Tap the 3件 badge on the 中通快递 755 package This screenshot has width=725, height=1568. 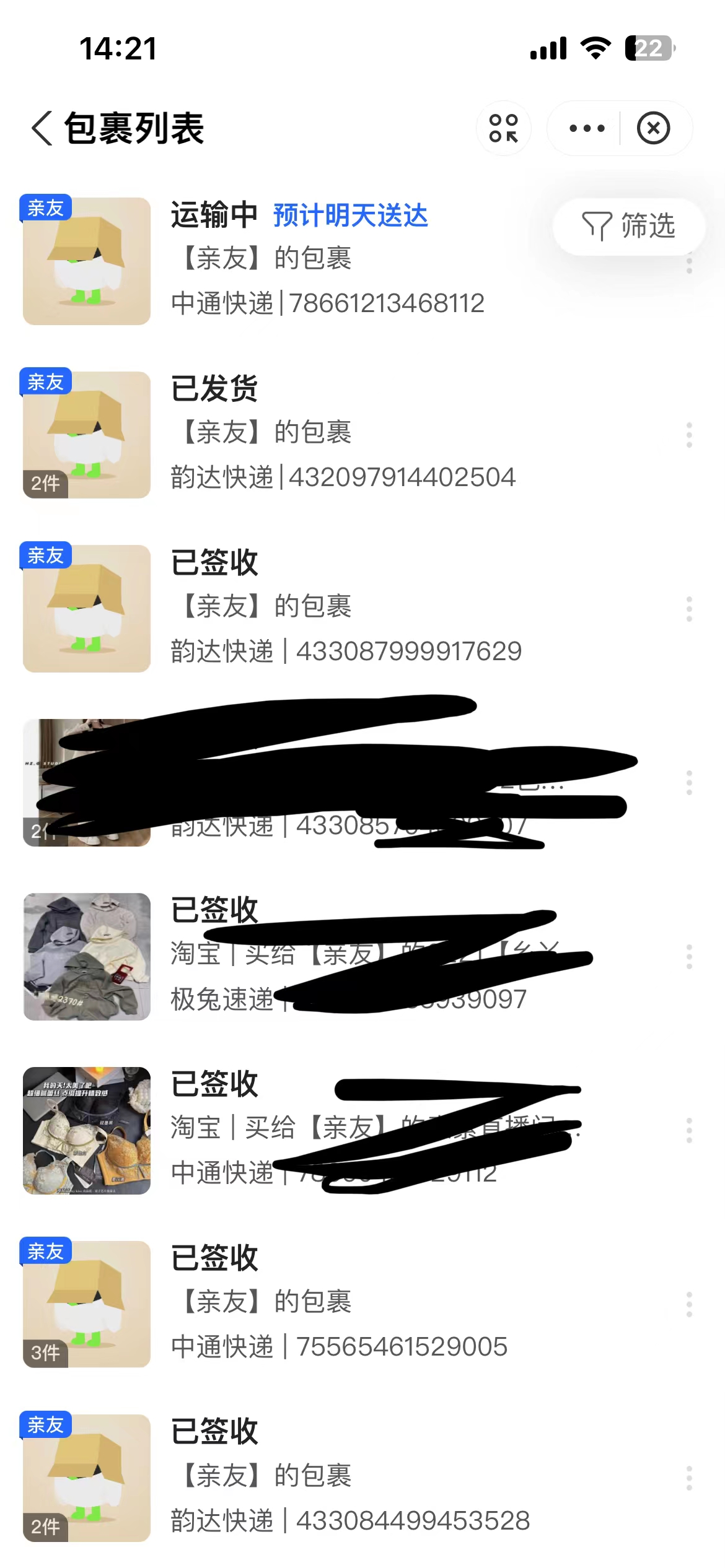pyautogui.click(x=46, y=1354)
